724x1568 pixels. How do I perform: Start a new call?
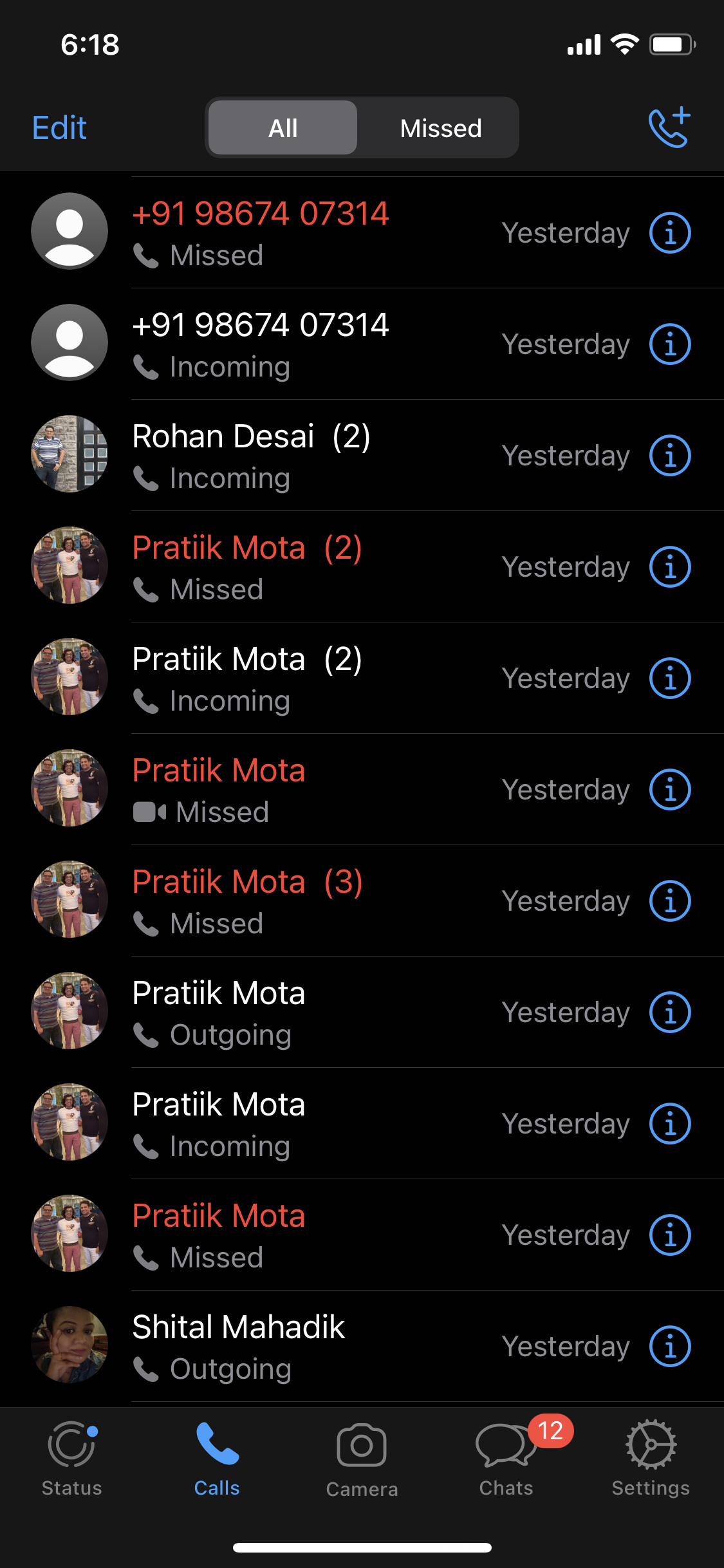coord(669,127)
